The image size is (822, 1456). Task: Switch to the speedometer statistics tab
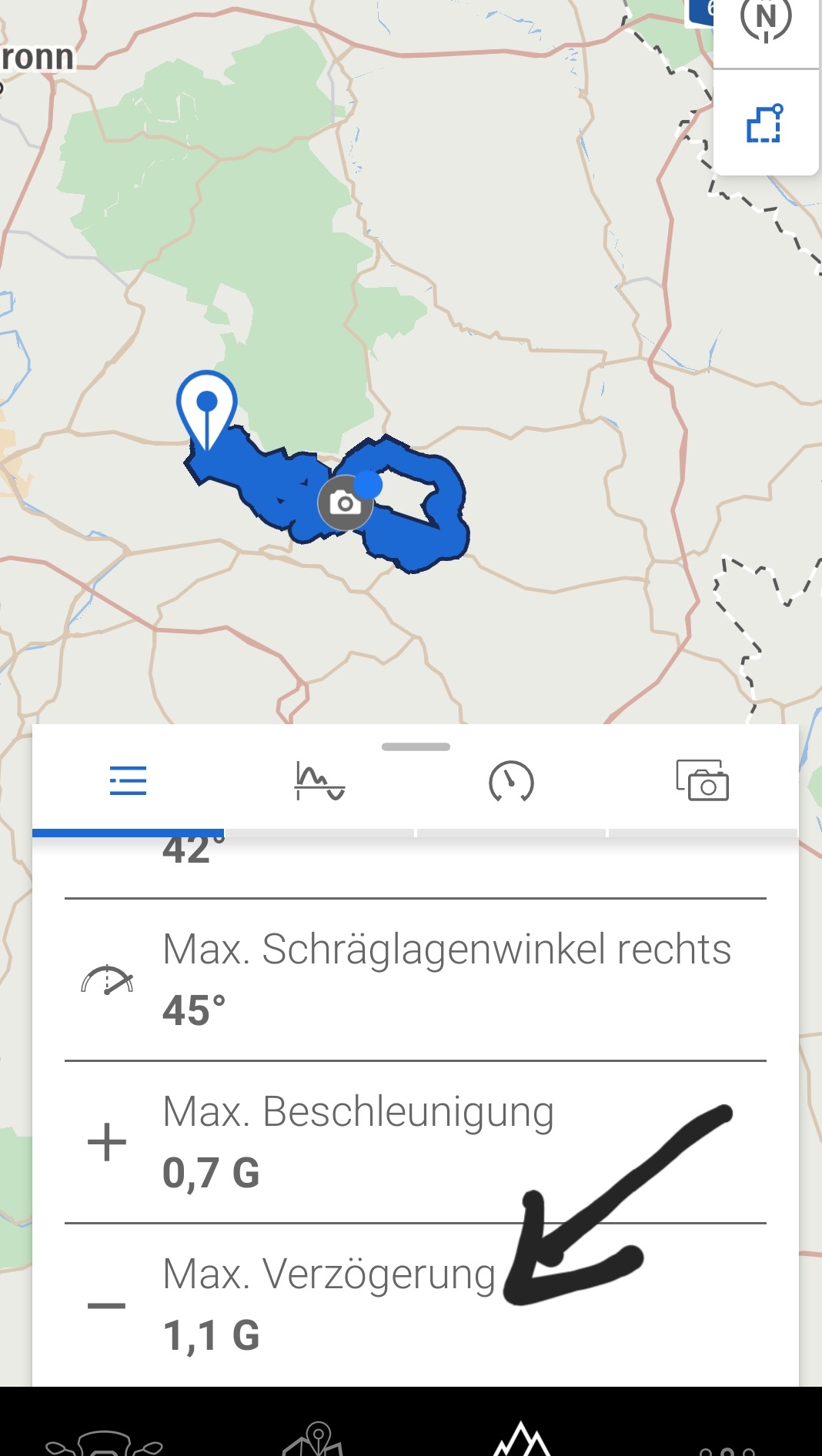pyautogui.click(x=511, y=781)
